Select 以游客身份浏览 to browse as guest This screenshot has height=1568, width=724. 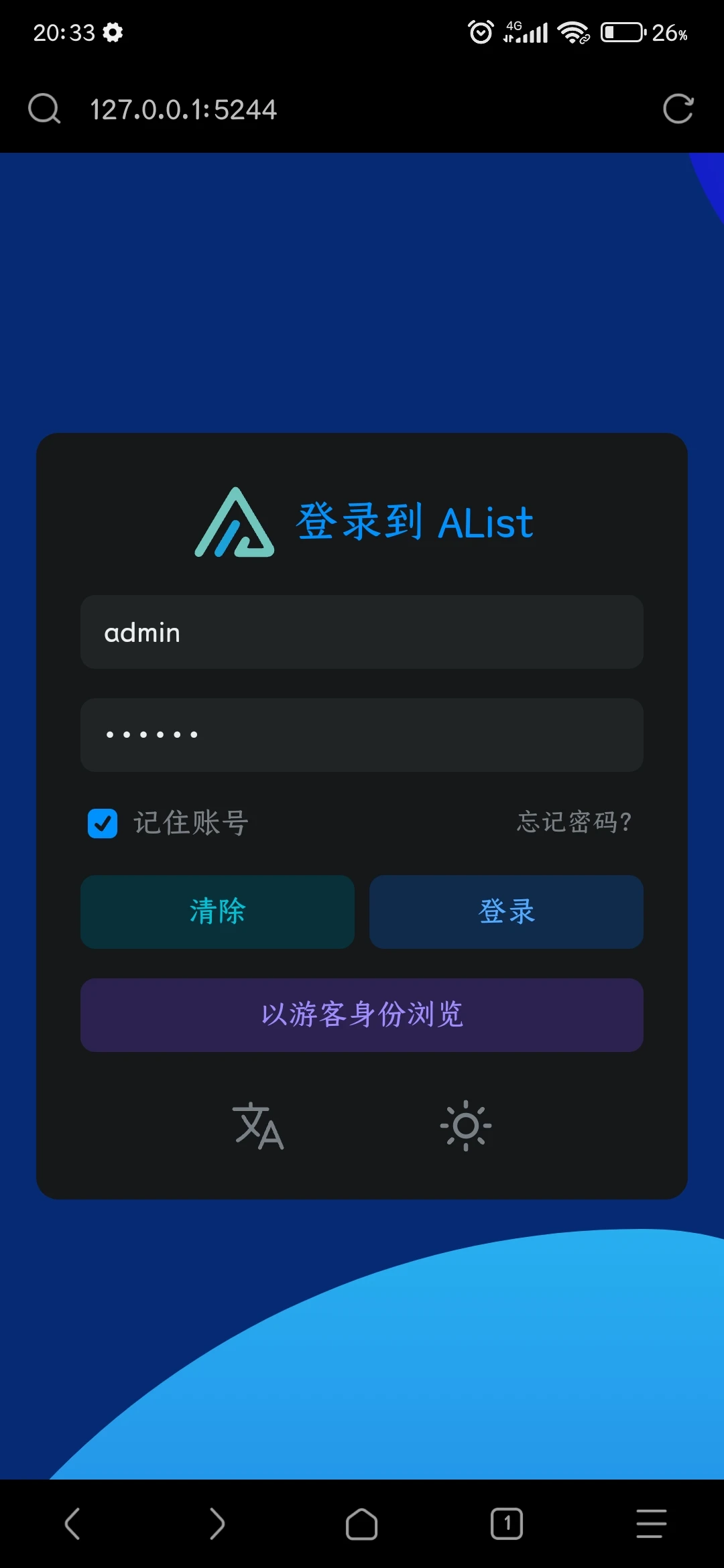point(362,1015)
